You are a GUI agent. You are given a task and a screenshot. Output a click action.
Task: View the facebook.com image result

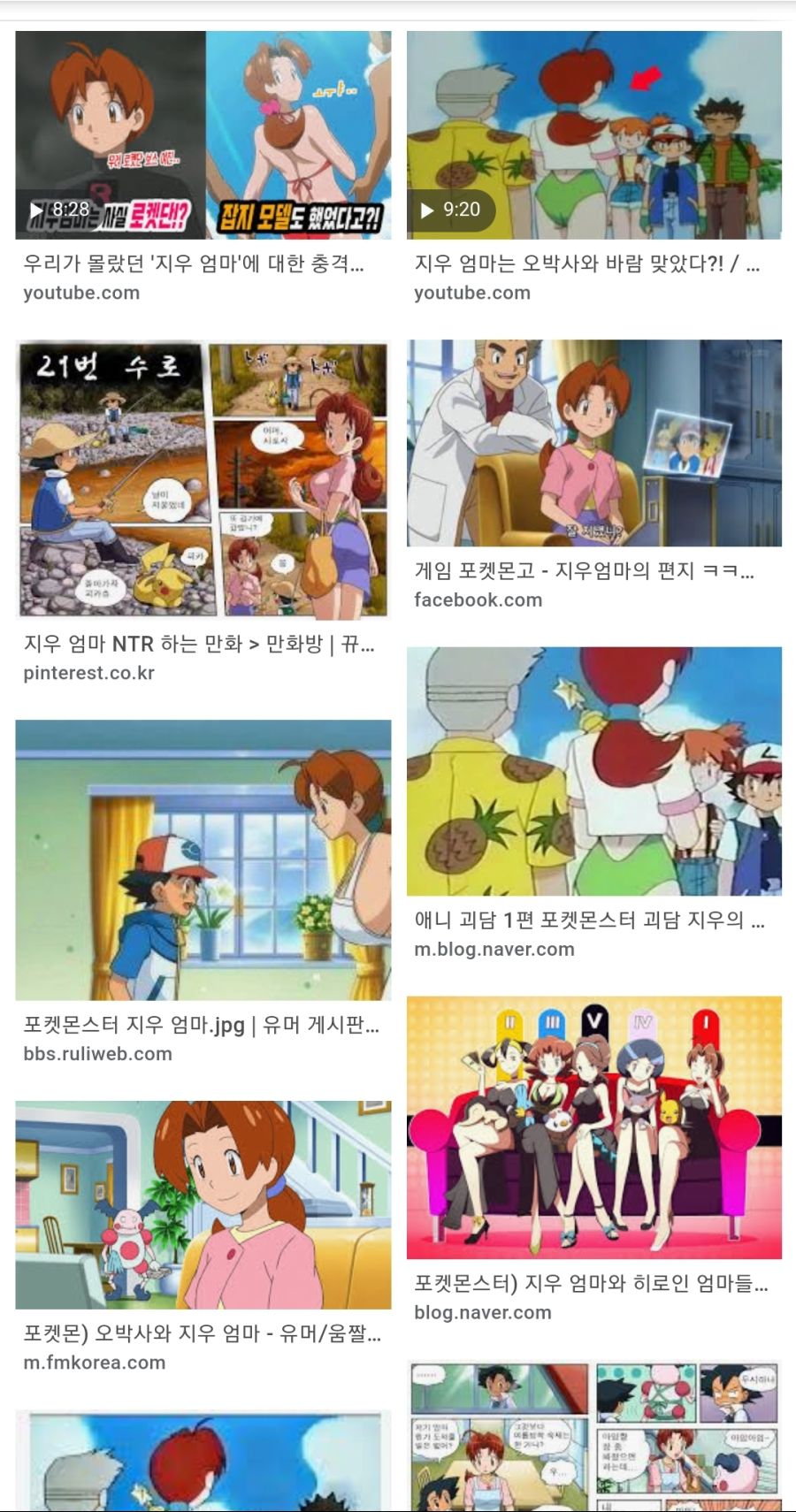pos(593,443)
